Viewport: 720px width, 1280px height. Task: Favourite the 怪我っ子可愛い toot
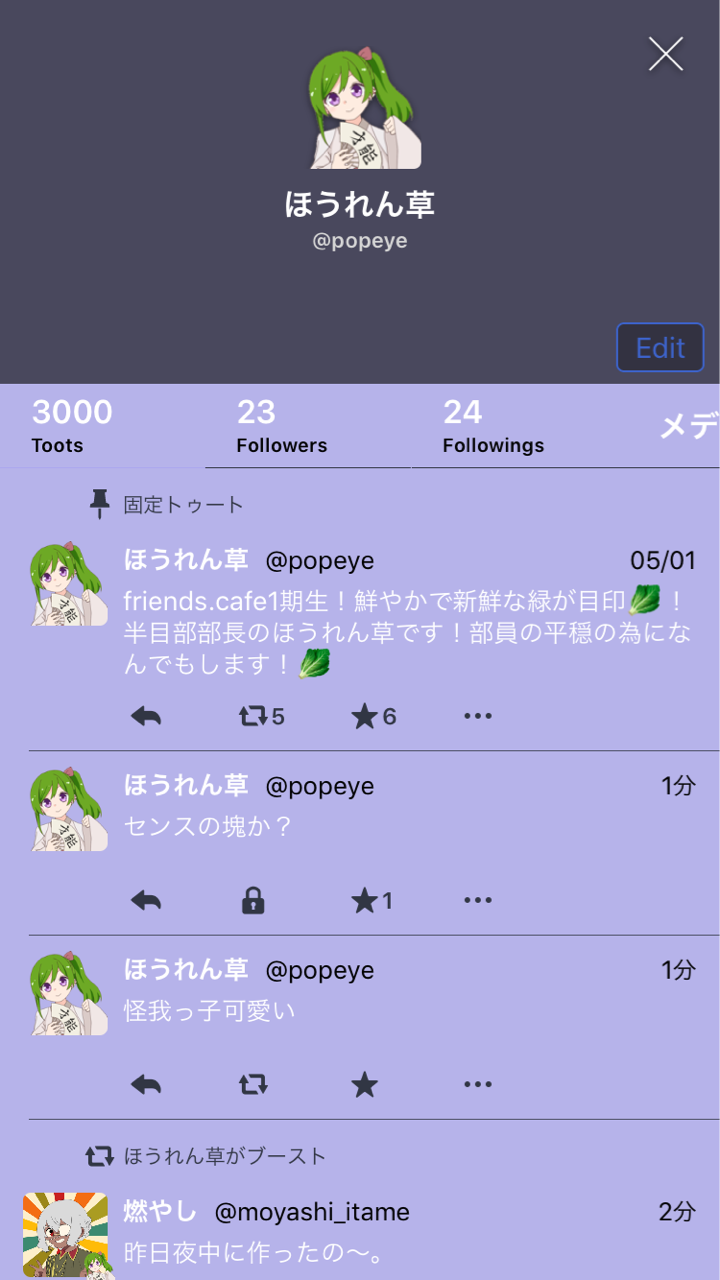coord(365,1085)
